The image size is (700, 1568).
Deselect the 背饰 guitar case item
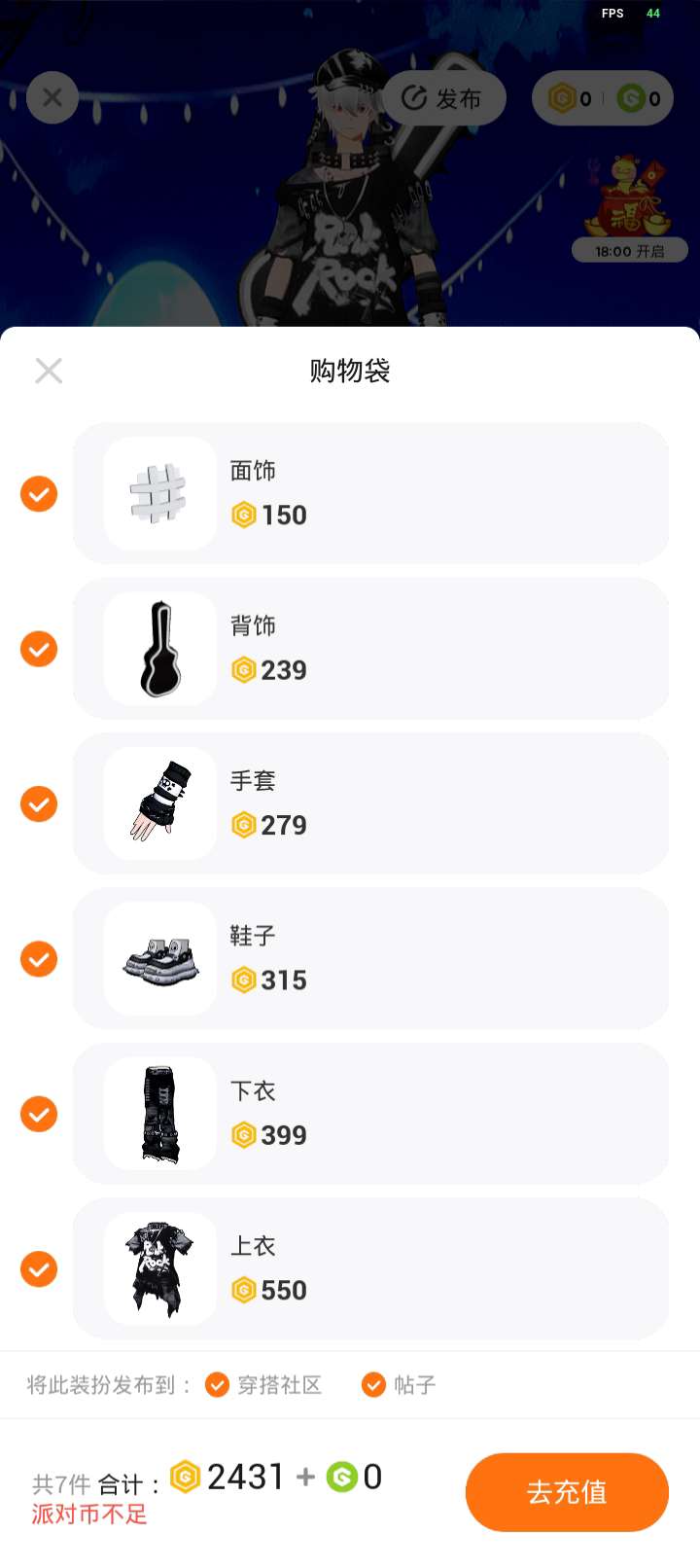click(x=39, y=649)
